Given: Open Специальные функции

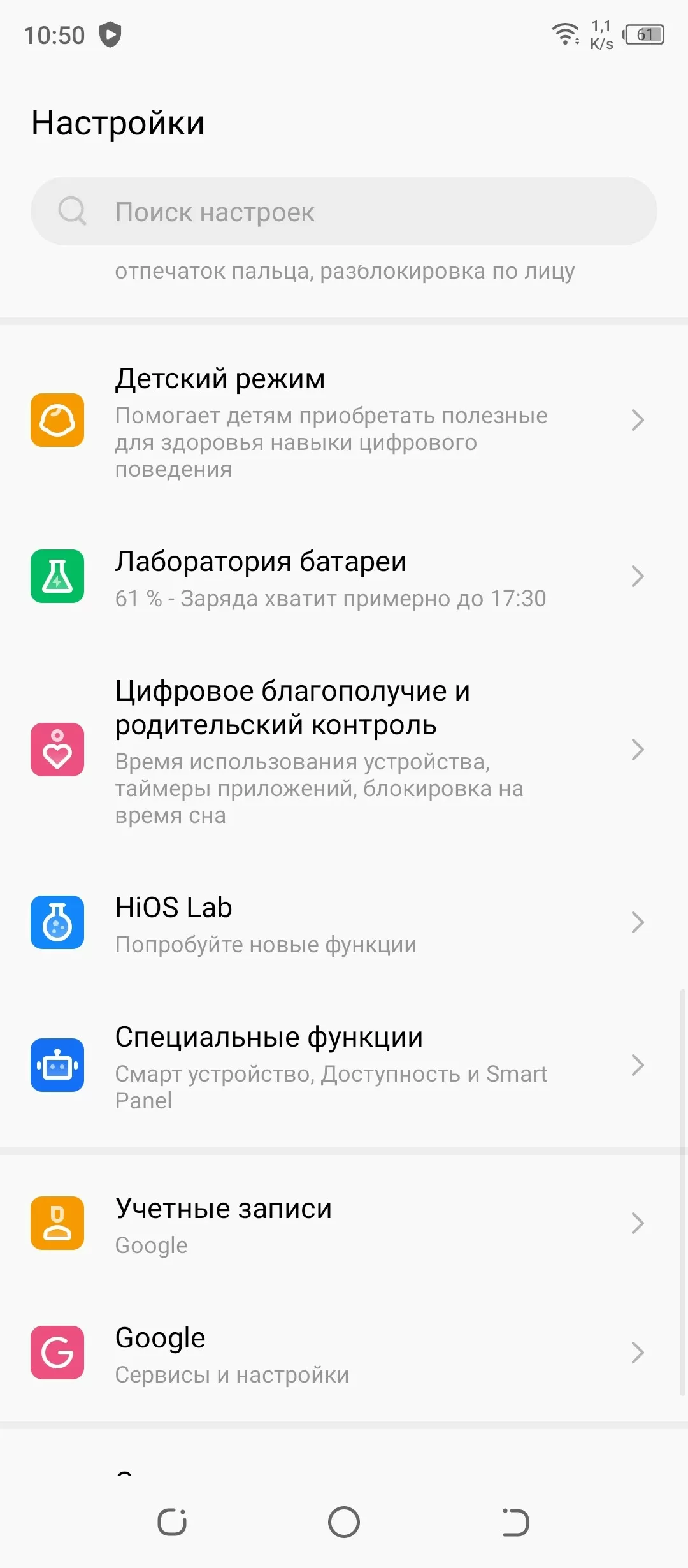Looking at the screenshot, I should pyautogui.click(x=344, y=1065).
